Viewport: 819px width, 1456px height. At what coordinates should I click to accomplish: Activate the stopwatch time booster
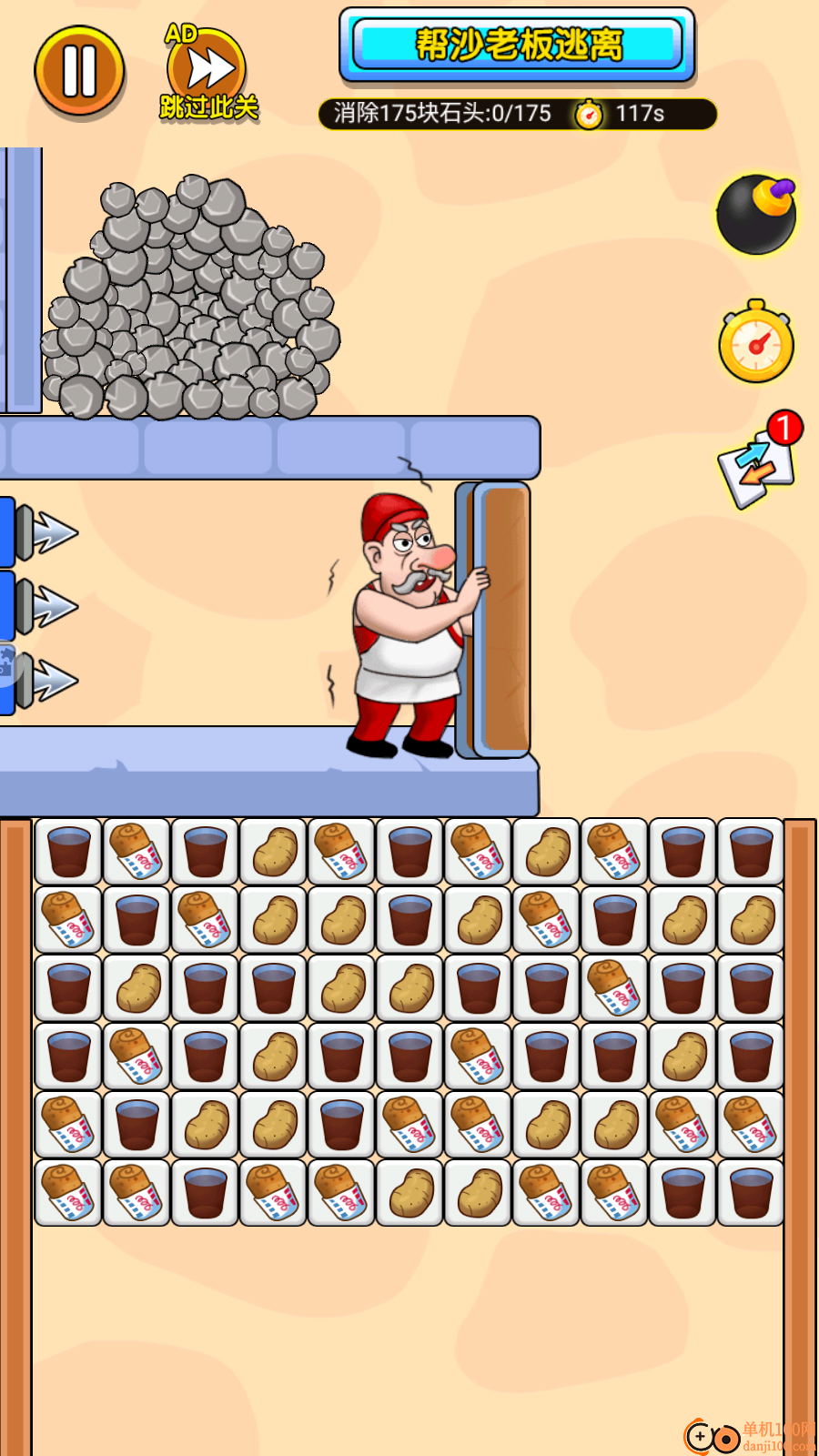coord(756,343)
